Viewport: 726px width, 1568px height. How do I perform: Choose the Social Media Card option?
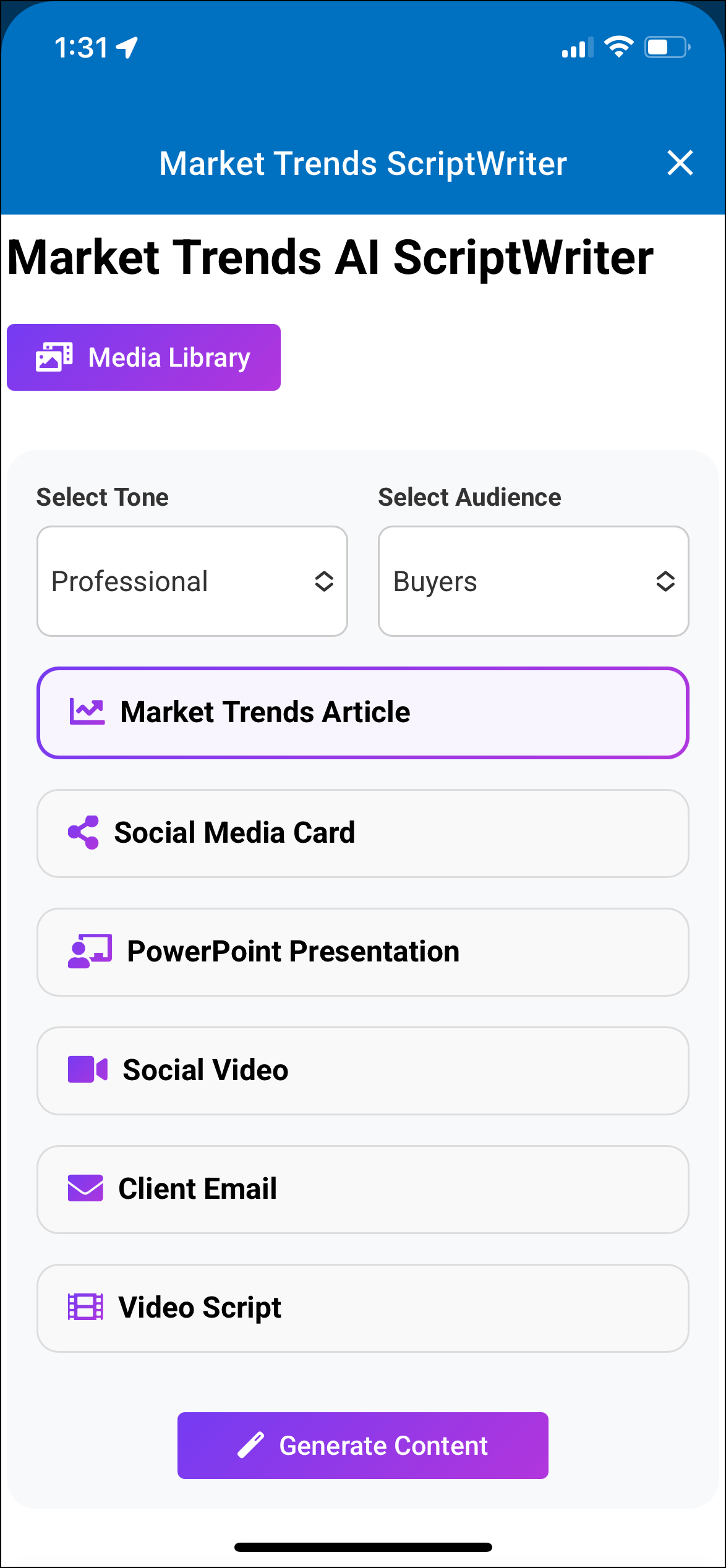coord(362,833)
